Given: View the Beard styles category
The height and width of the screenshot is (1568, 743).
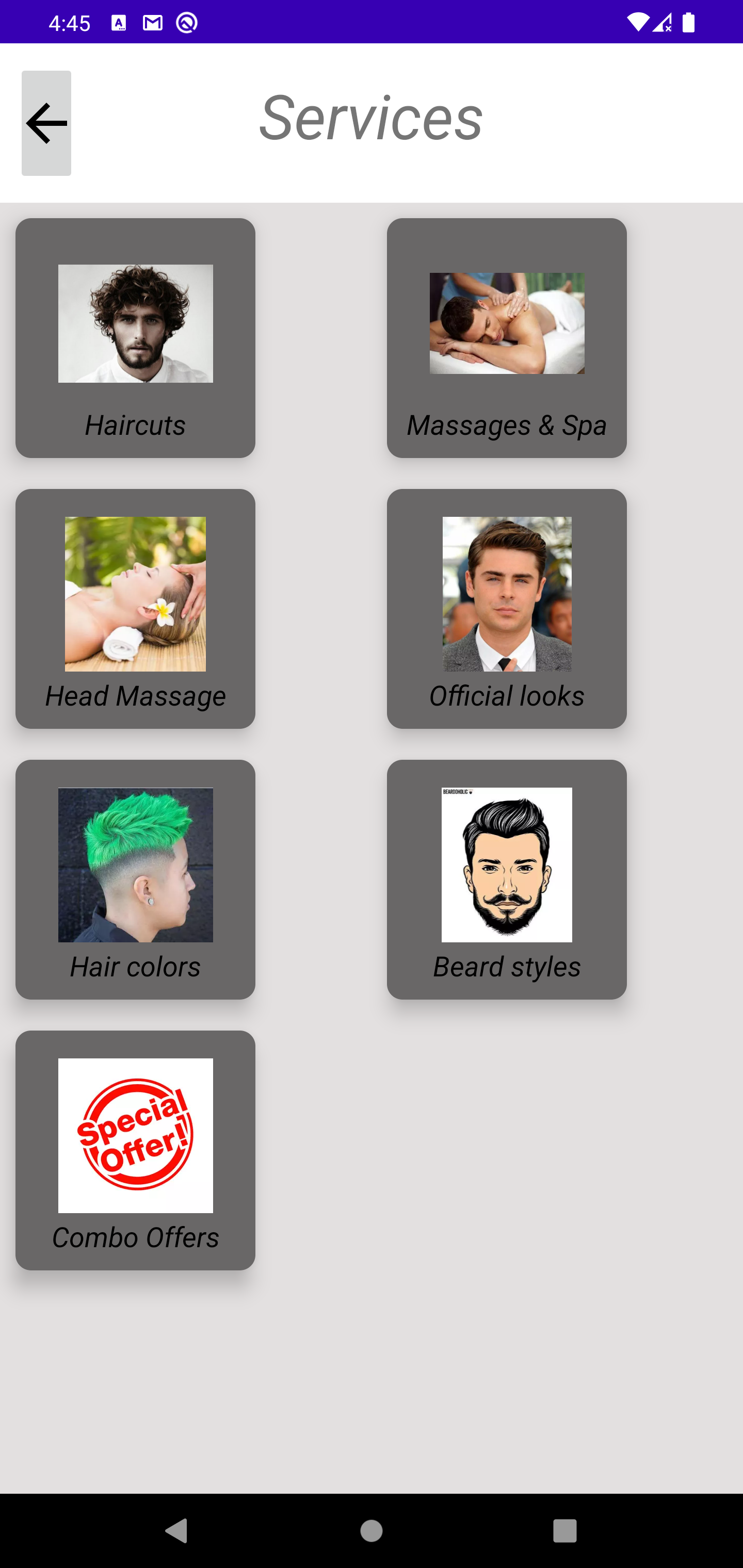Looking at the screenshot, I should [507, 879].
